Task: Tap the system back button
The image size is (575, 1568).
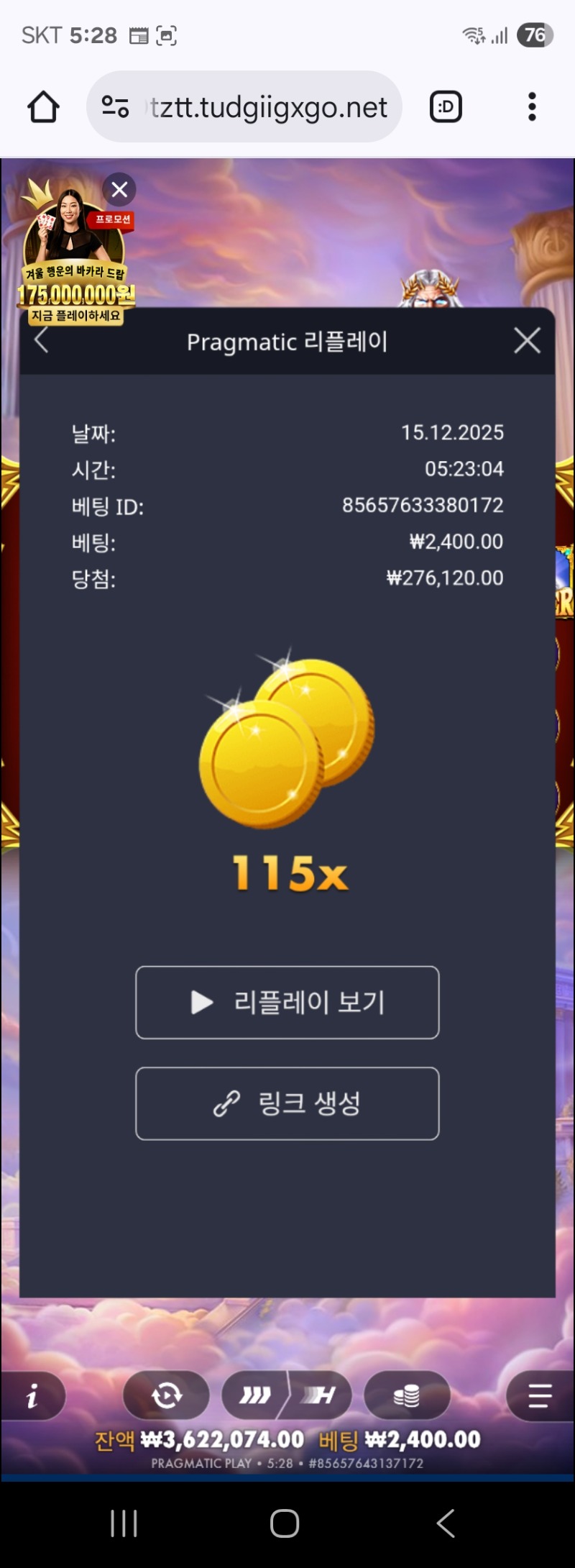Action: tap(446, 1523)
